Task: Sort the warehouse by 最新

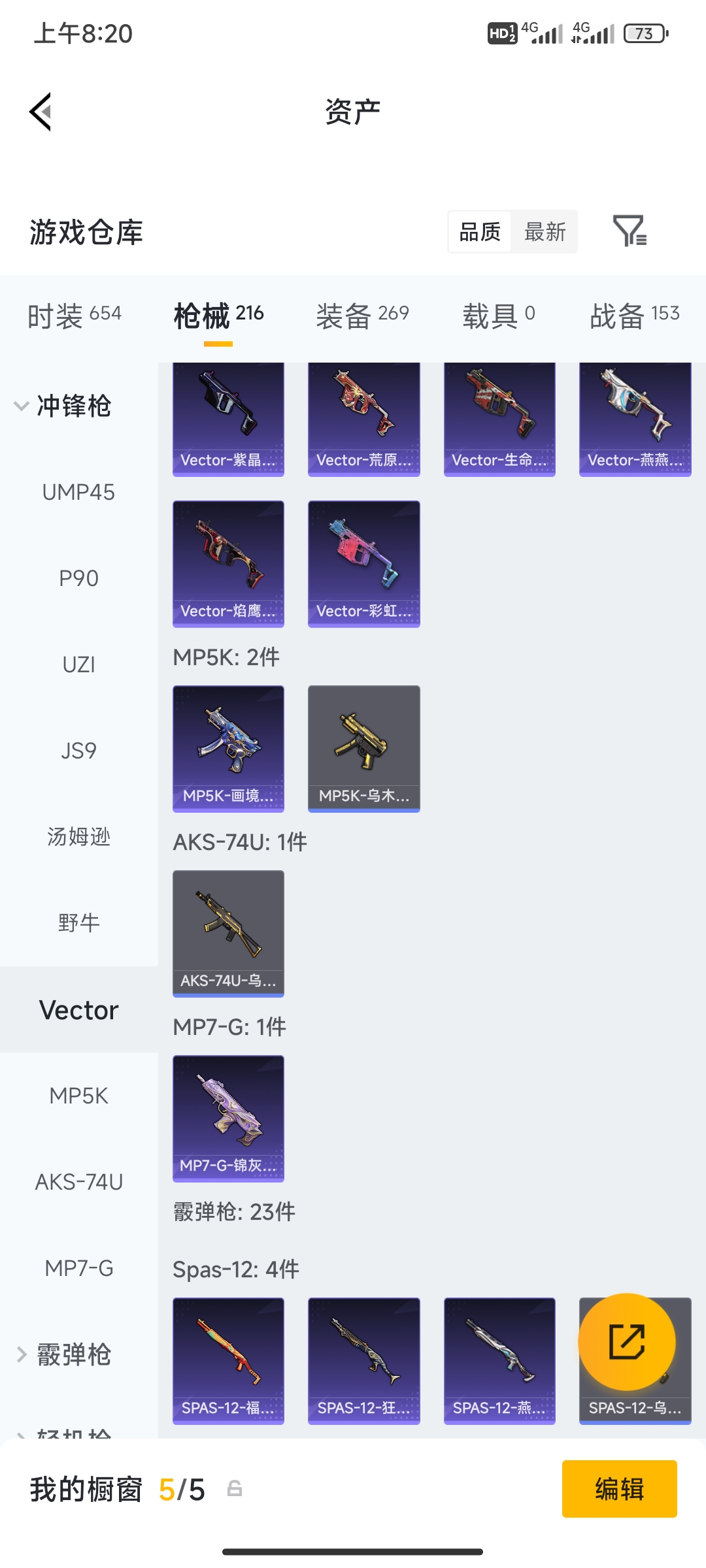Action: [545, 231]
